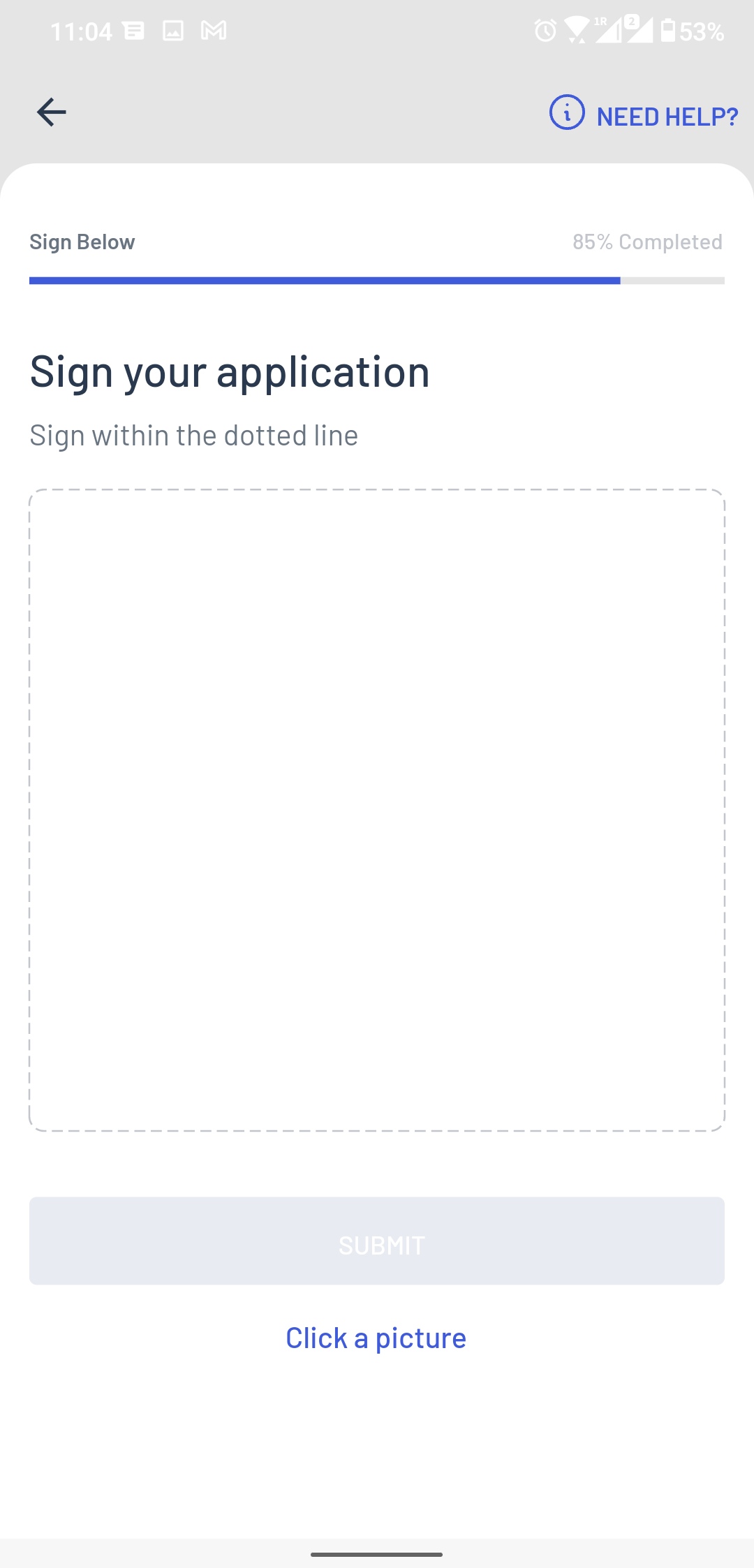Go back using the arrow icon
The height and width of the screenshot is (1568, 754).
[51, 112]
